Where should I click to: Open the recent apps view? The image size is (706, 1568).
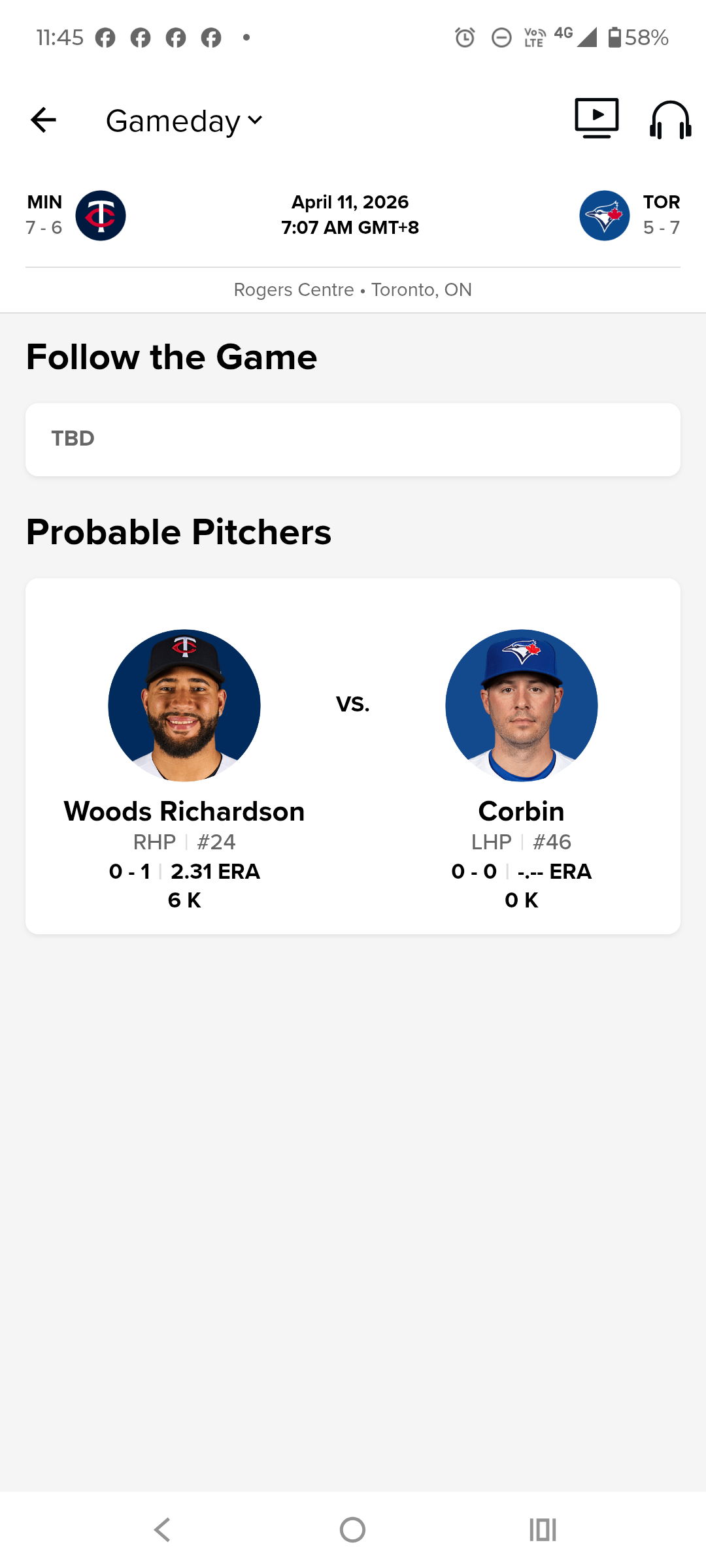[x=543, y=1529]
